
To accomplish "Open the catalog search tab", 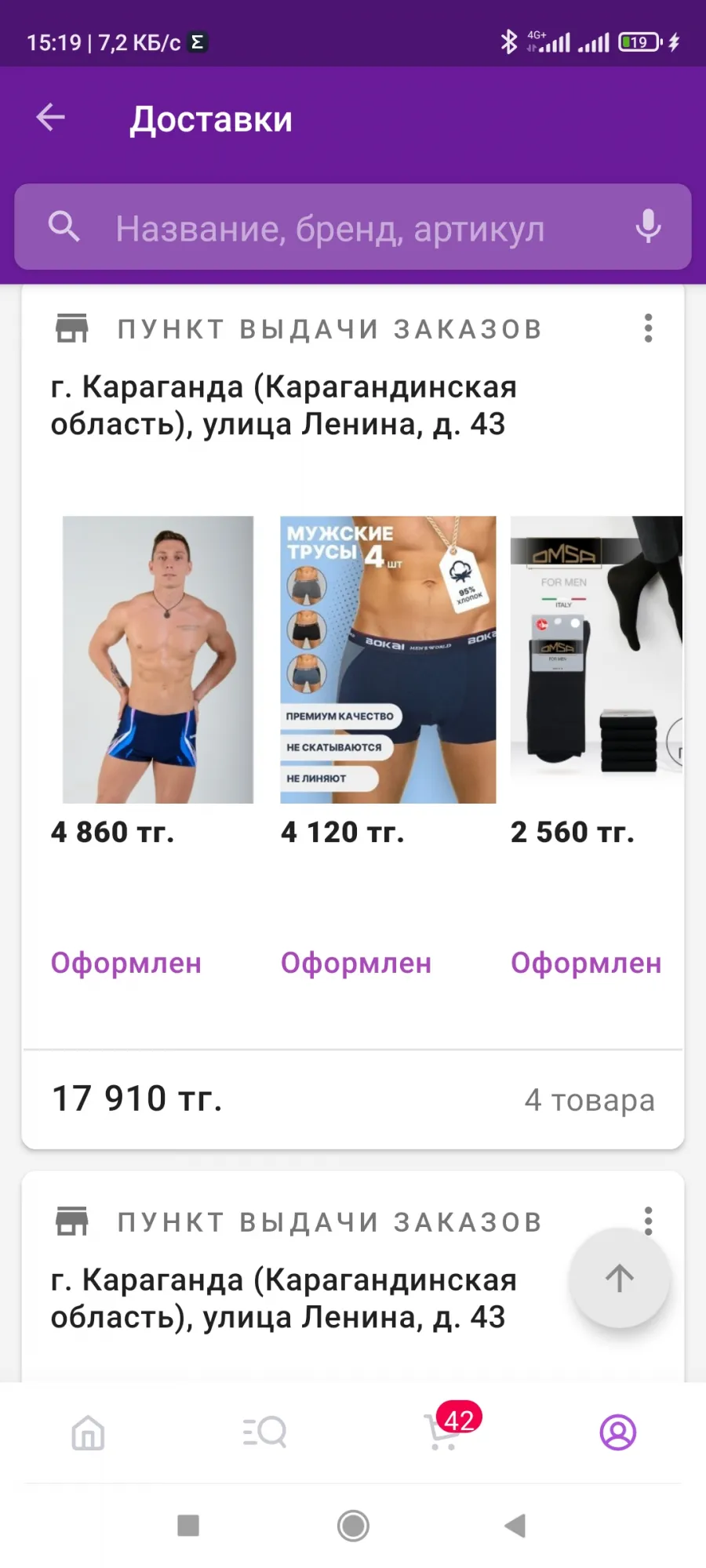I will coord(264,1432).
